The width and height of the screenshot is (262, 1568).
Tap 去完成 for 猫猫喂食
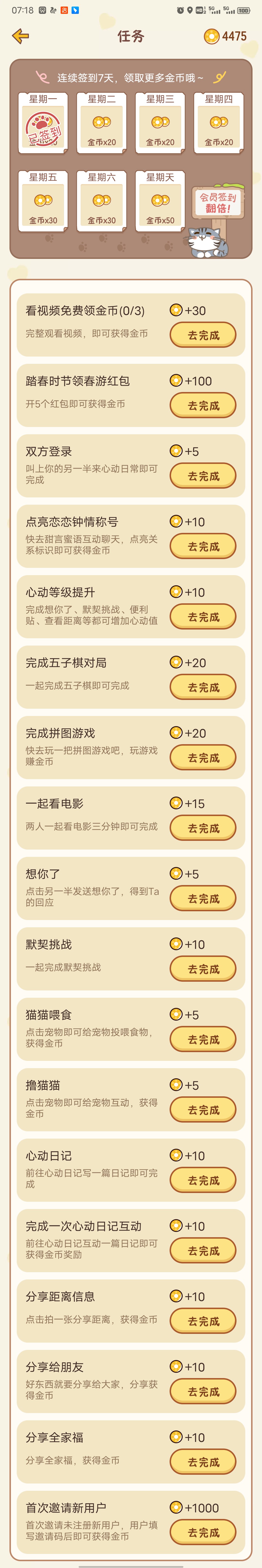[x=203, y=1040]
